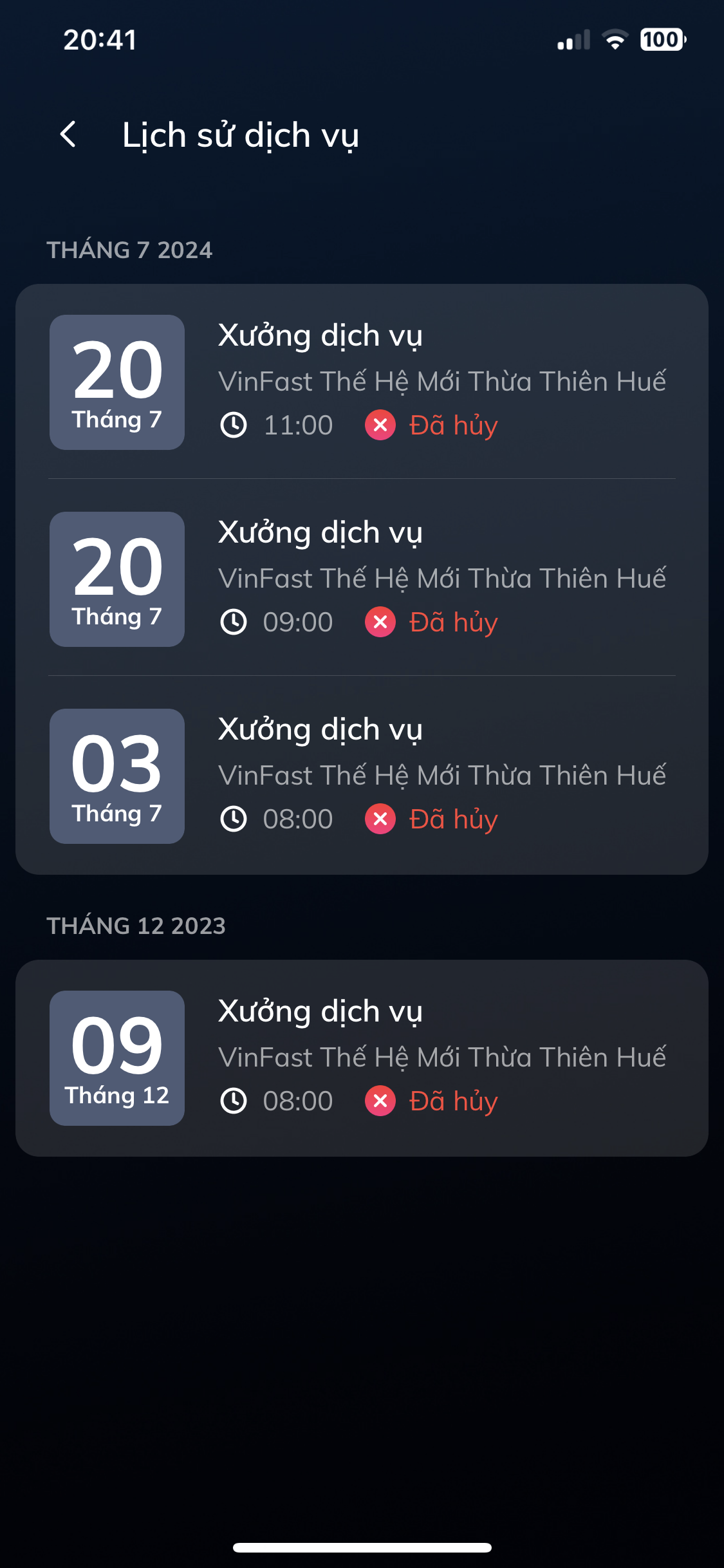View the 03 Tháng 7 cancelled service
724x1568 pixels.
click(362, 776)
